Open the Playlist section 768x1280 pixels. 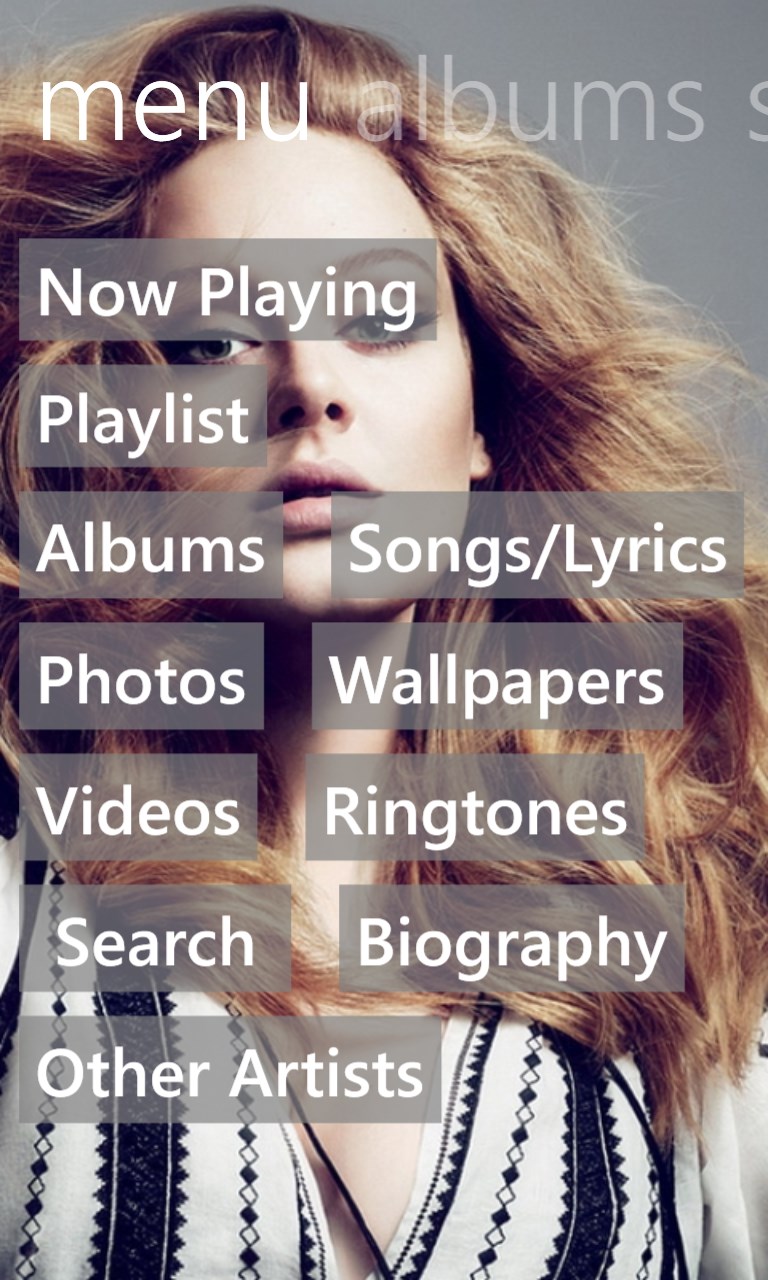click(143, 418)
